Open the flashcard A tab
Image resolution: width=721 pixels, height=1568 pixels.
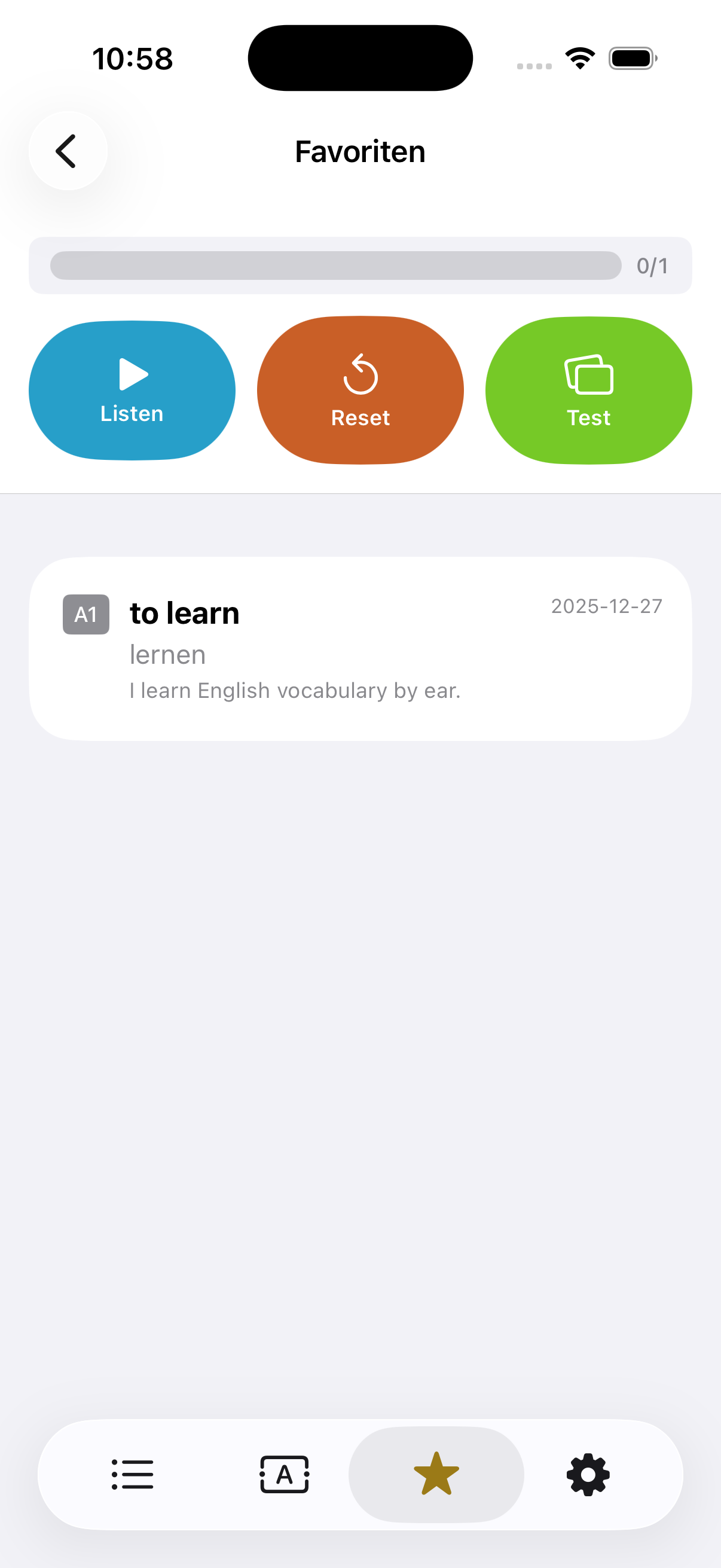click(284, 1474)
